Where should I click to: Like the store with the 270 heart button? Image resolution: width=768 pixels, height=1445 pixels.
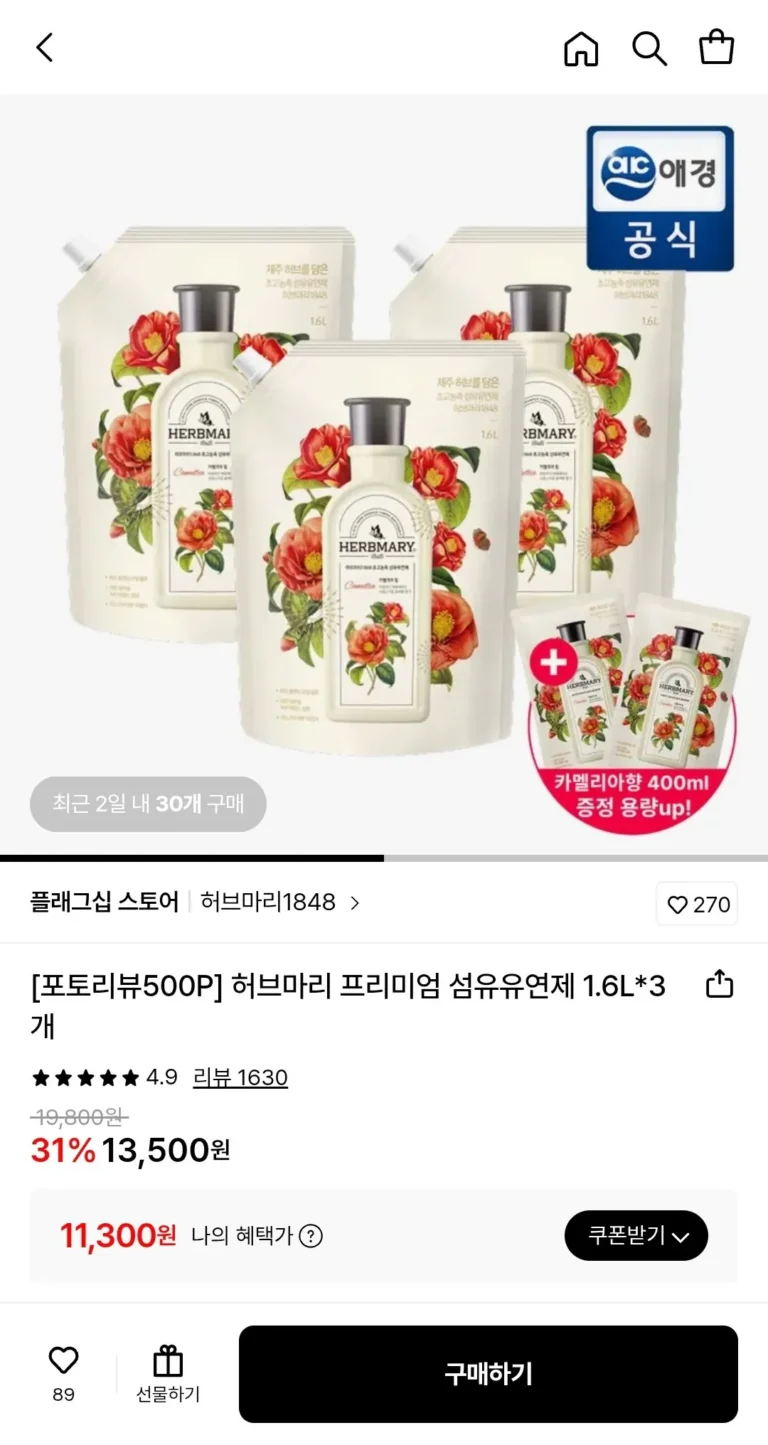tap(698, 904)
